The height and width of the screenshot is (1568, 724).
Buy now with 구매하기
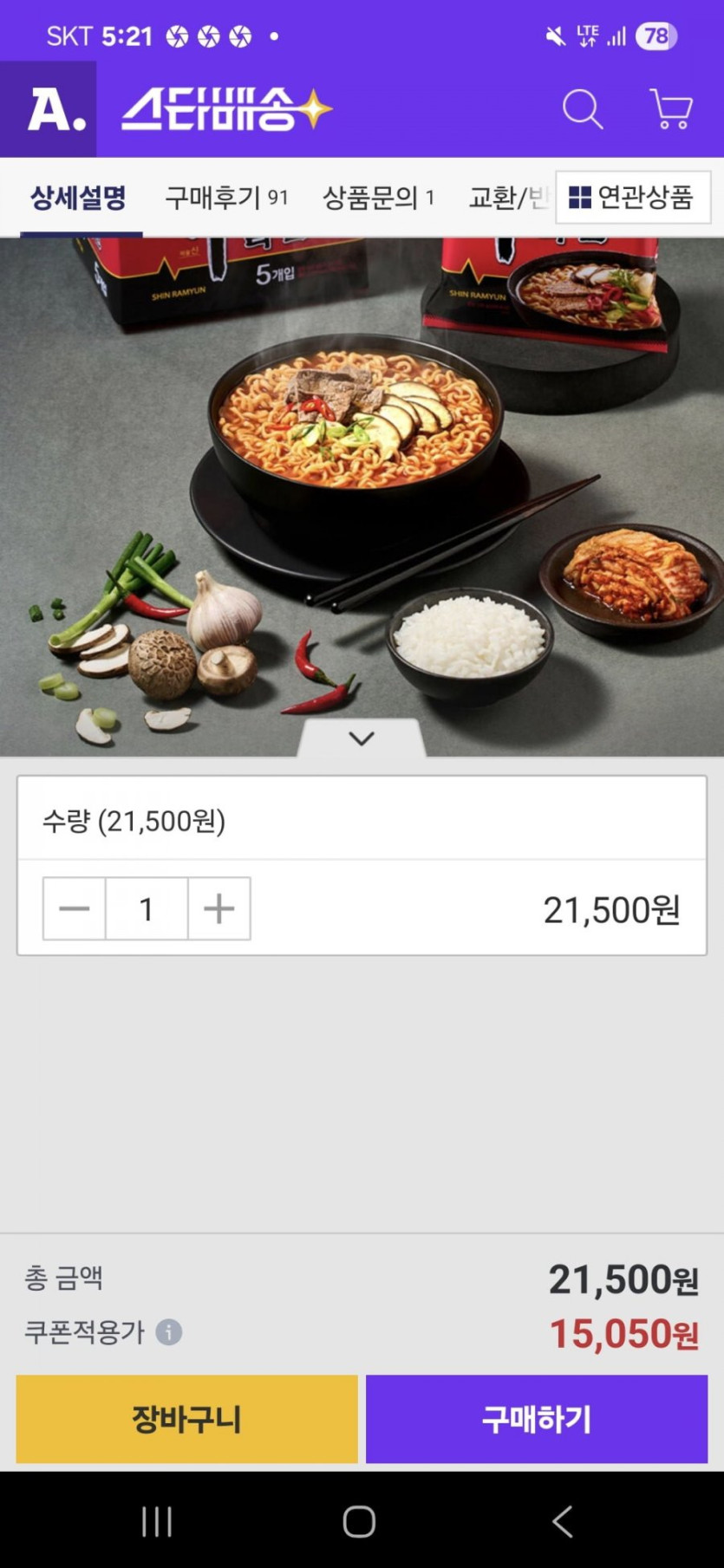coord(536,1419)
